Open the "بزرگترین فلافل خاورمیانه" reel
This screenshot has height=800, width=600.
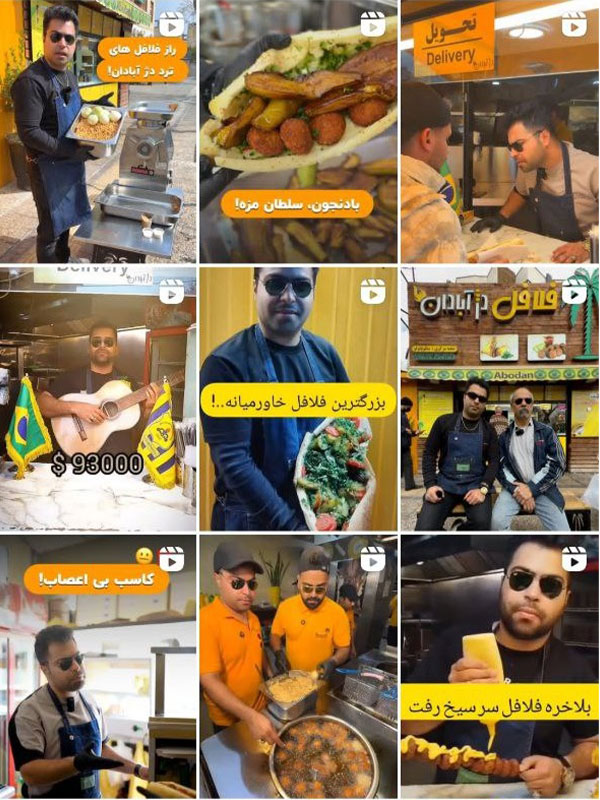tap(299, 398)
